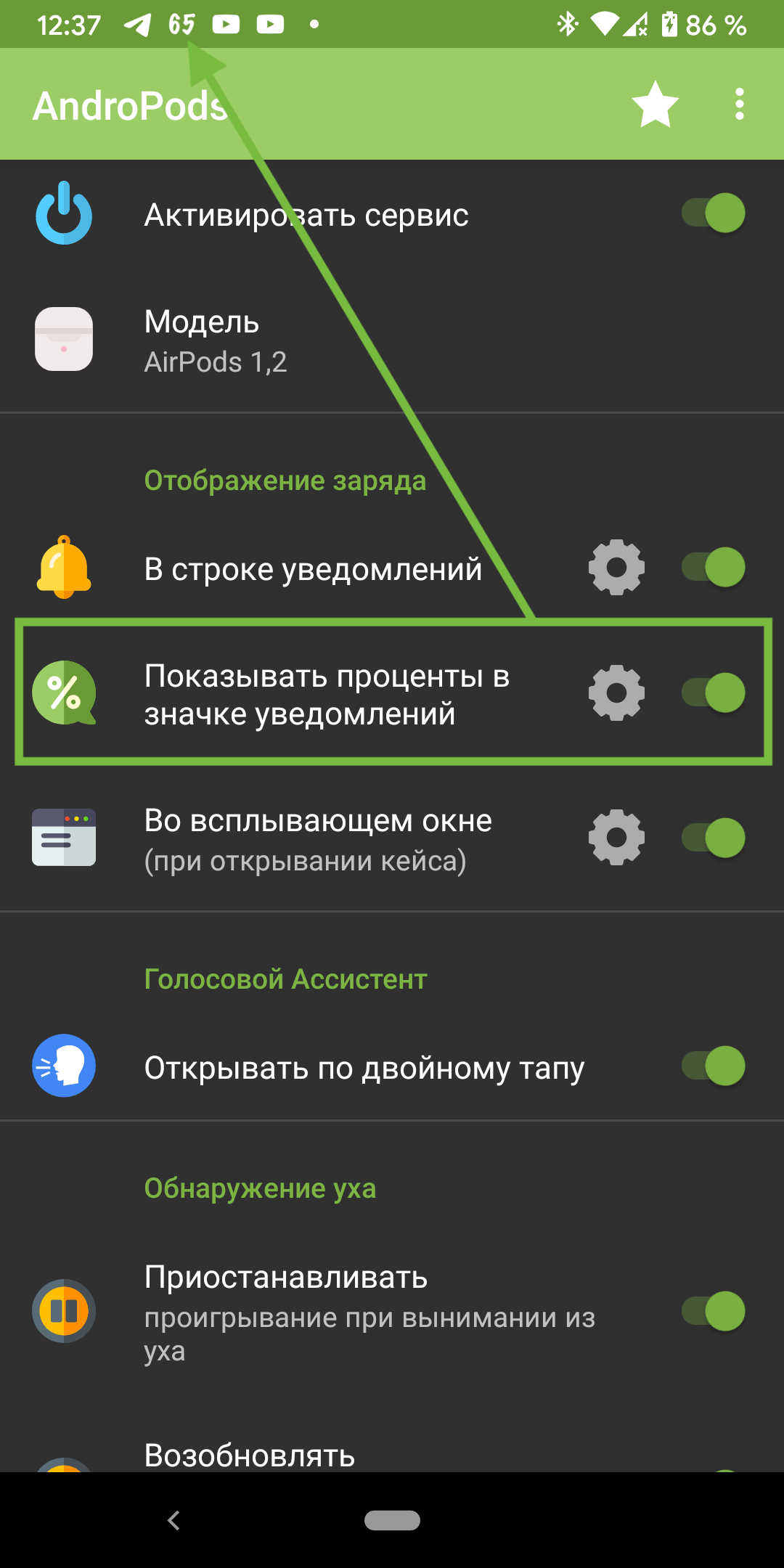Turn off Показывать проценты в значке уведомлений

(714, 693)
